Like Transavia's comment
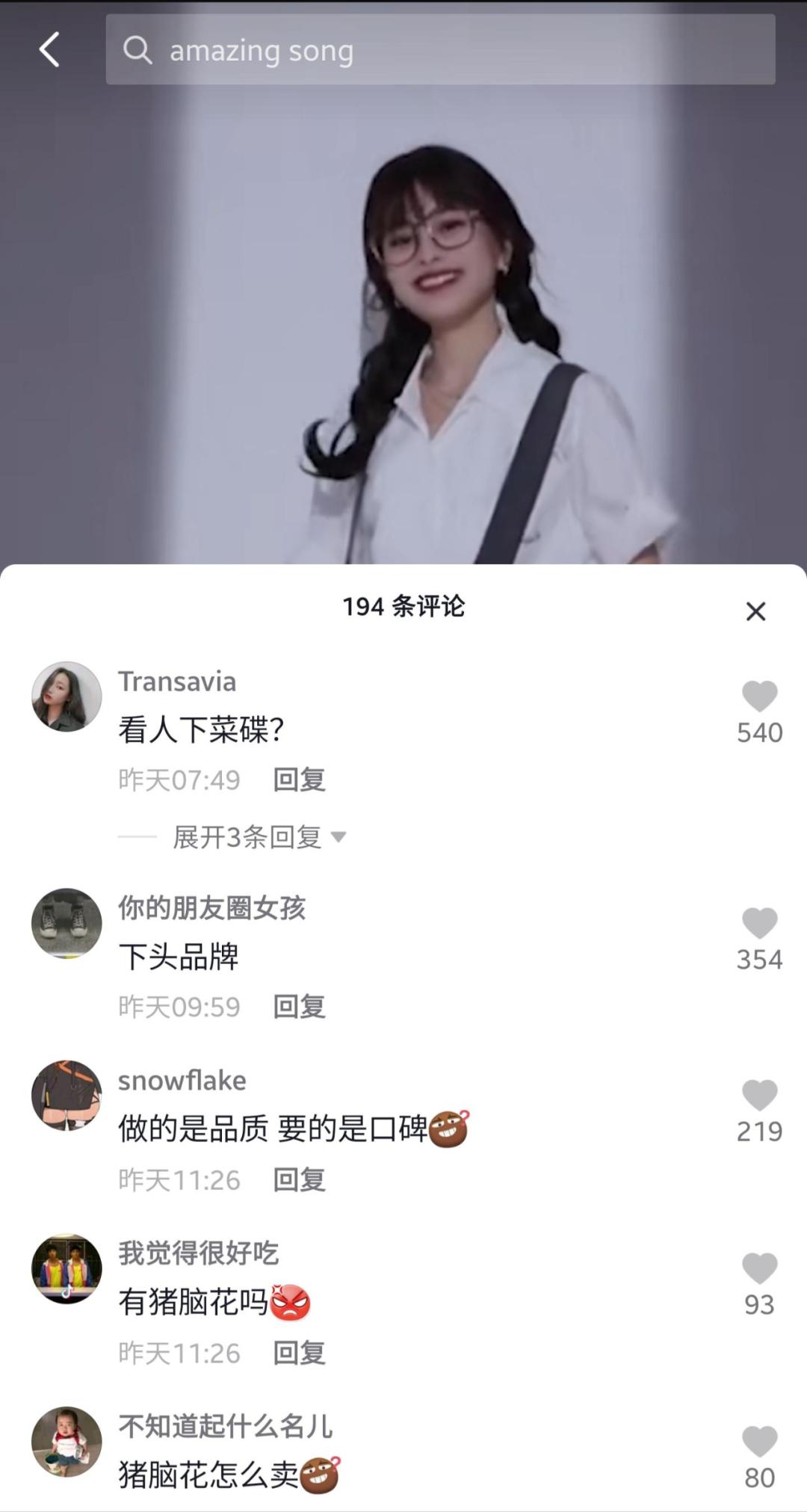 point(759,697)
